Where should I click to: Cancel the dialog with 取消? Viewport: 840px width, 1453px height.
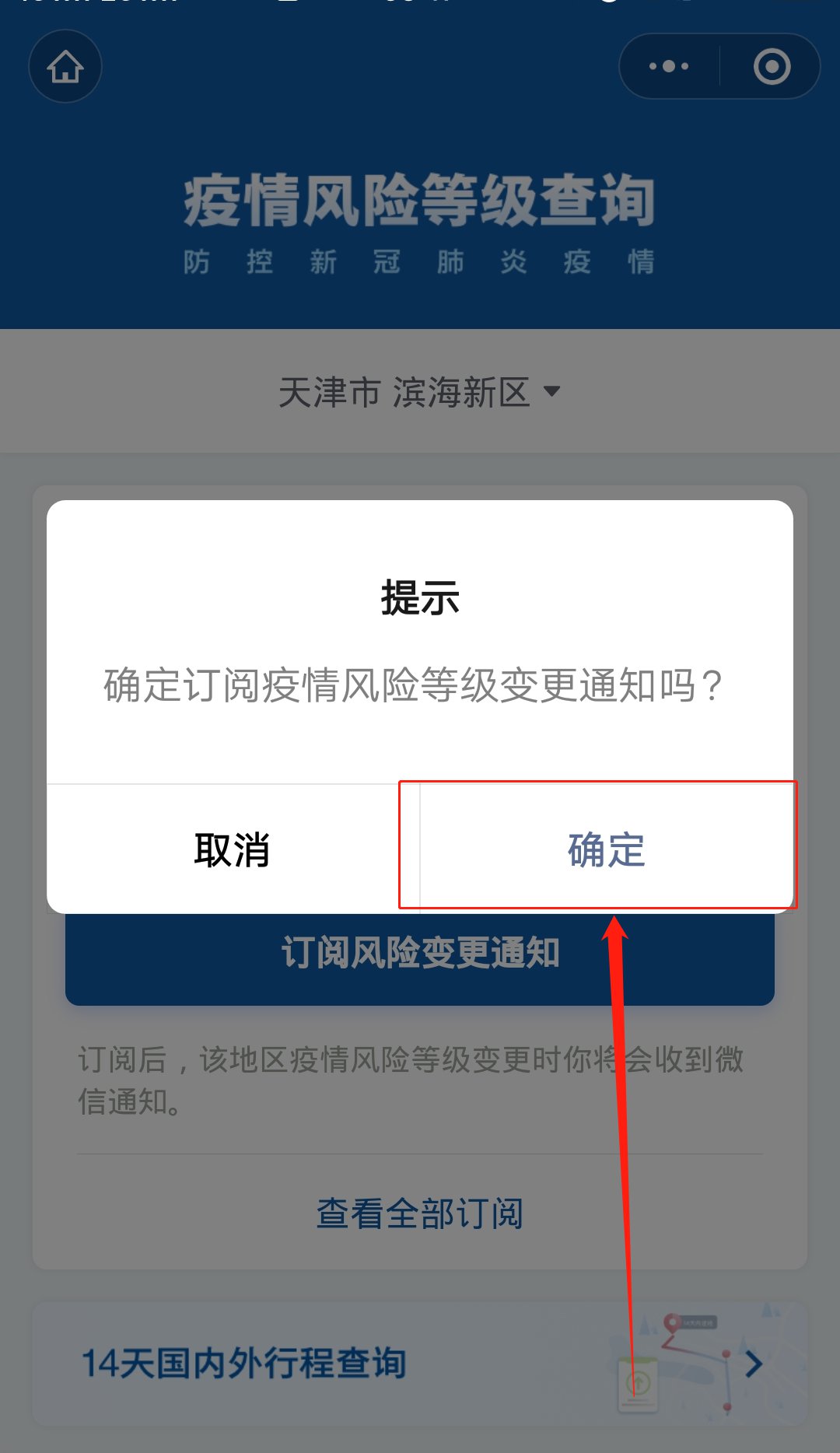[x=233, y=849]
